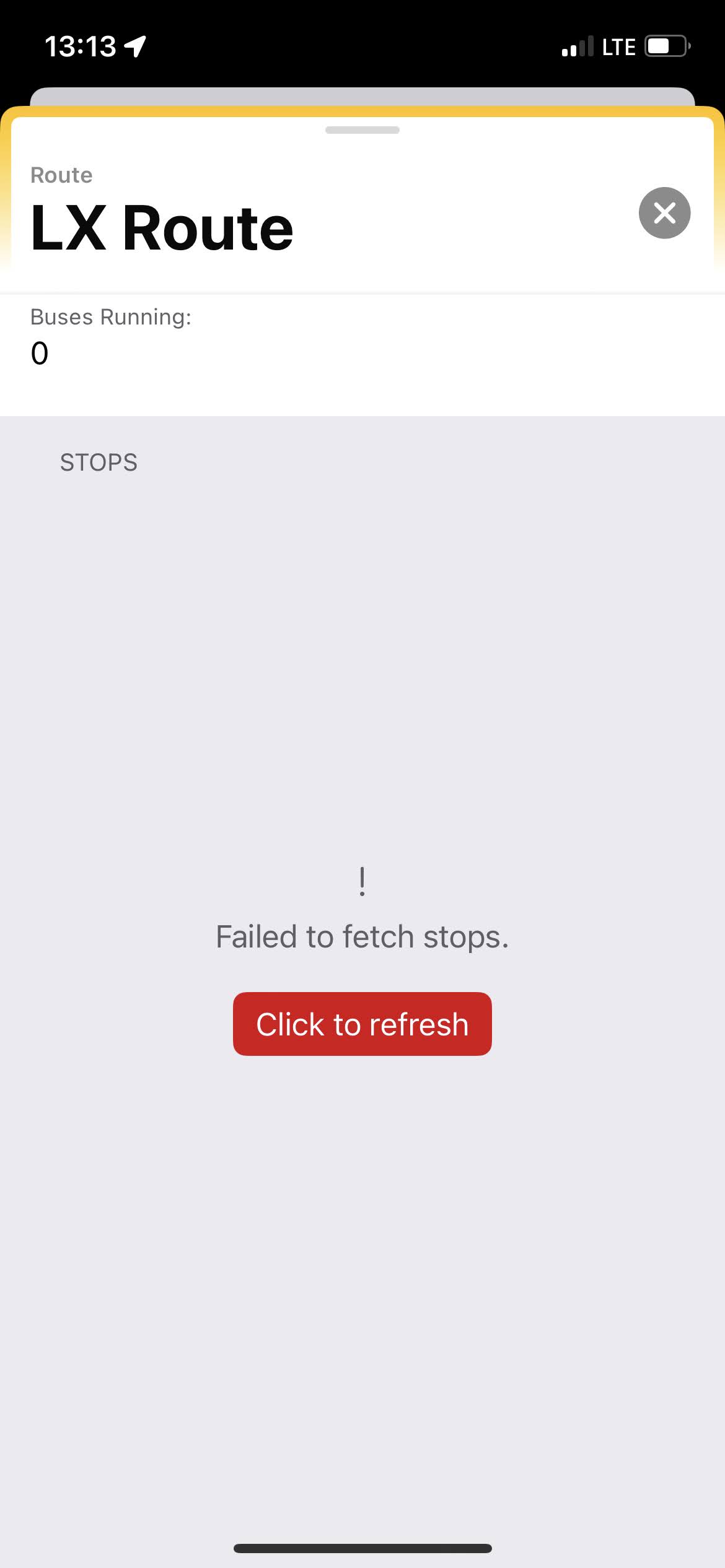Tap the Buses Running count of 0
This screenshot has width=725, height=1568.
[x=40, y=354]
